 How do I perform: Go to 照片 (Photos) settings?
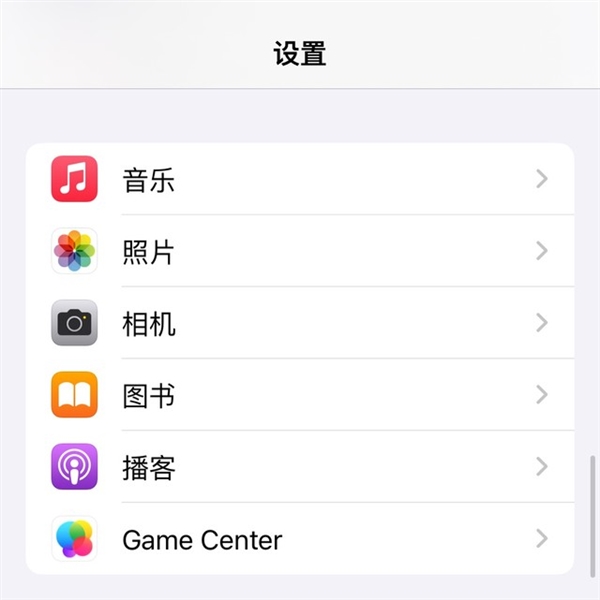[300, 251]
